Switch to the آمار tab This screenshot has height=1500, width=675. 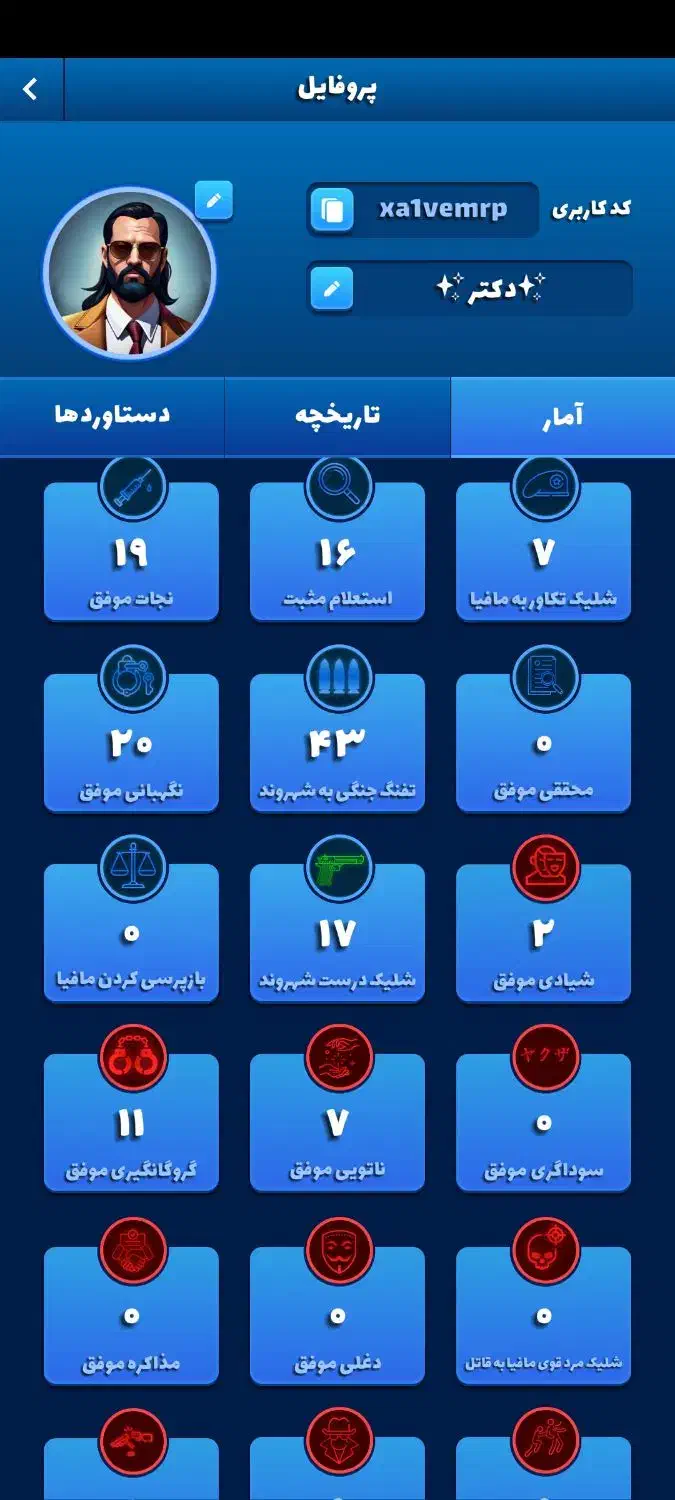(x=562, y=417)
